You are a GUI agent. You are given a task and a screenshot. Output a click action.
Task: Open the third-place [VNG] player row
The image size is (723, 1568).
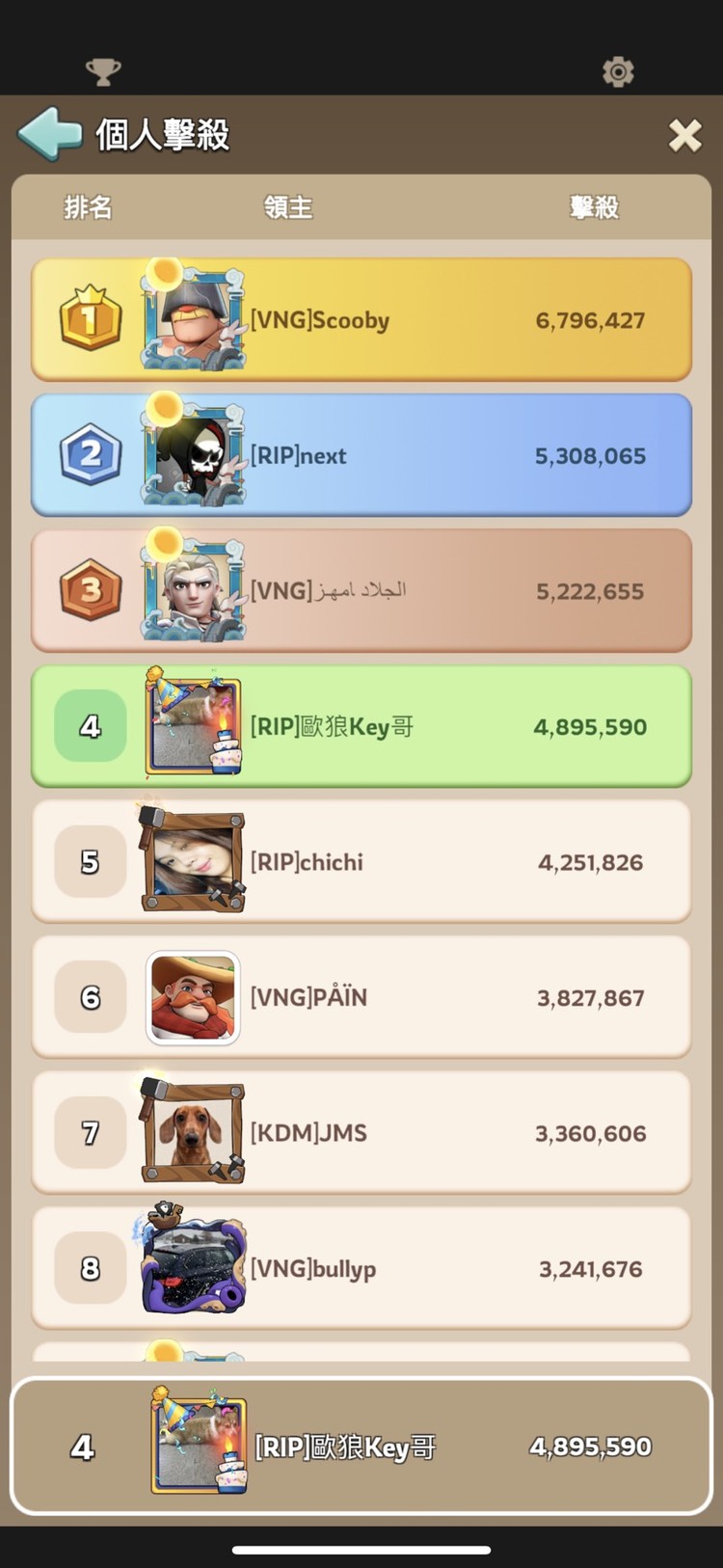point(361,590)
